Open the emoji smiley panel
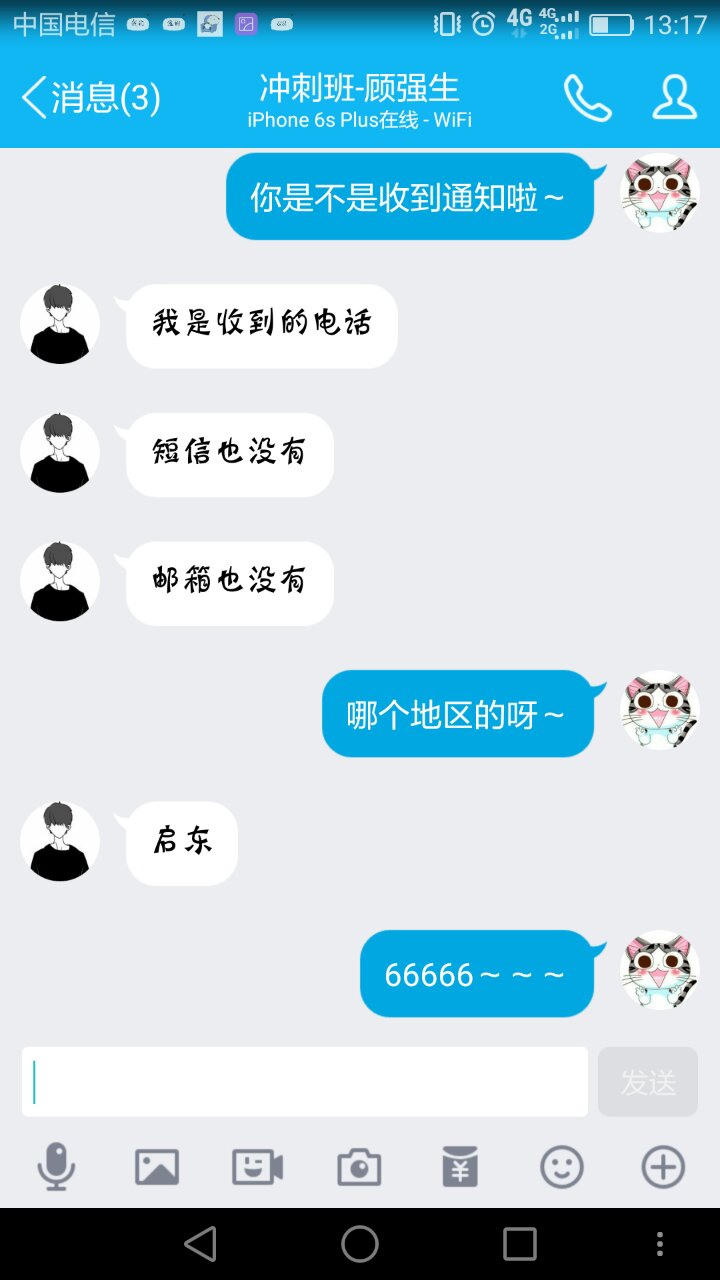The height and width of the screenshot is (1280, 720). (561, 1167)
